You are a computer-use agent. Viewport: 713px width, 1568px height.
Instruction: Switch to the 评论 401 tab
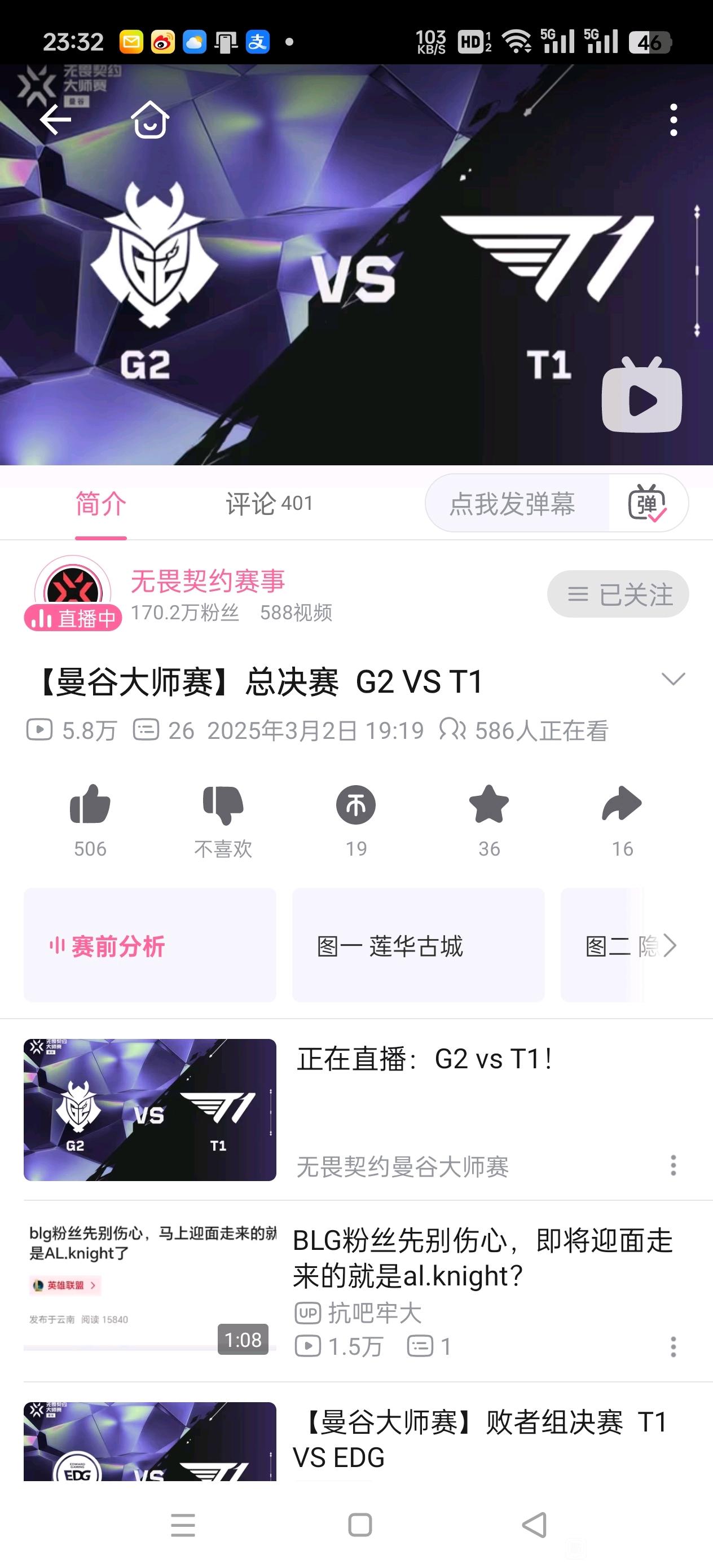point(269,504)
